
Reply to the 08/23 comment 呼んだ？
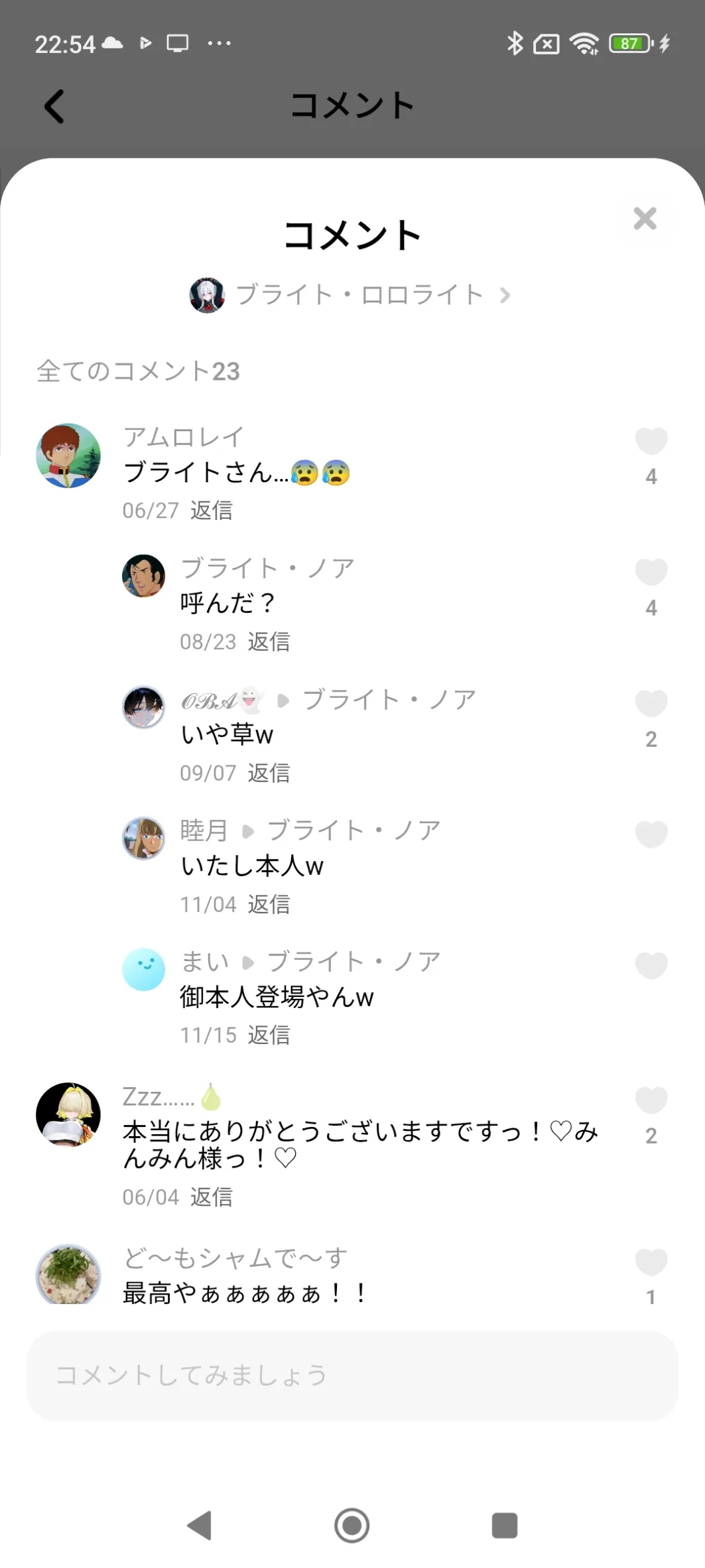[269, 642]
